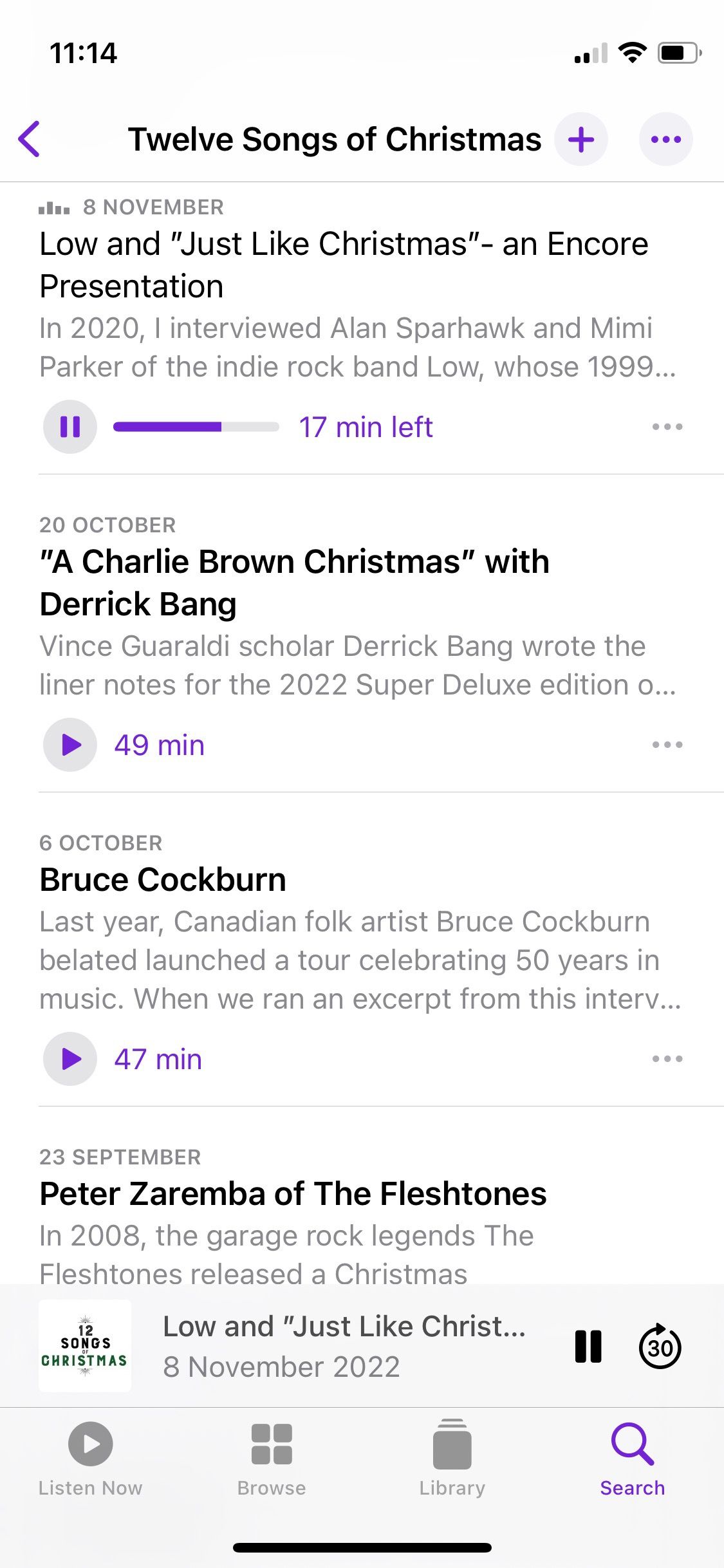Play "A Charlie Brown Christmas" with Derrick Bang
Screen dimensions: 724x1568
70,745
